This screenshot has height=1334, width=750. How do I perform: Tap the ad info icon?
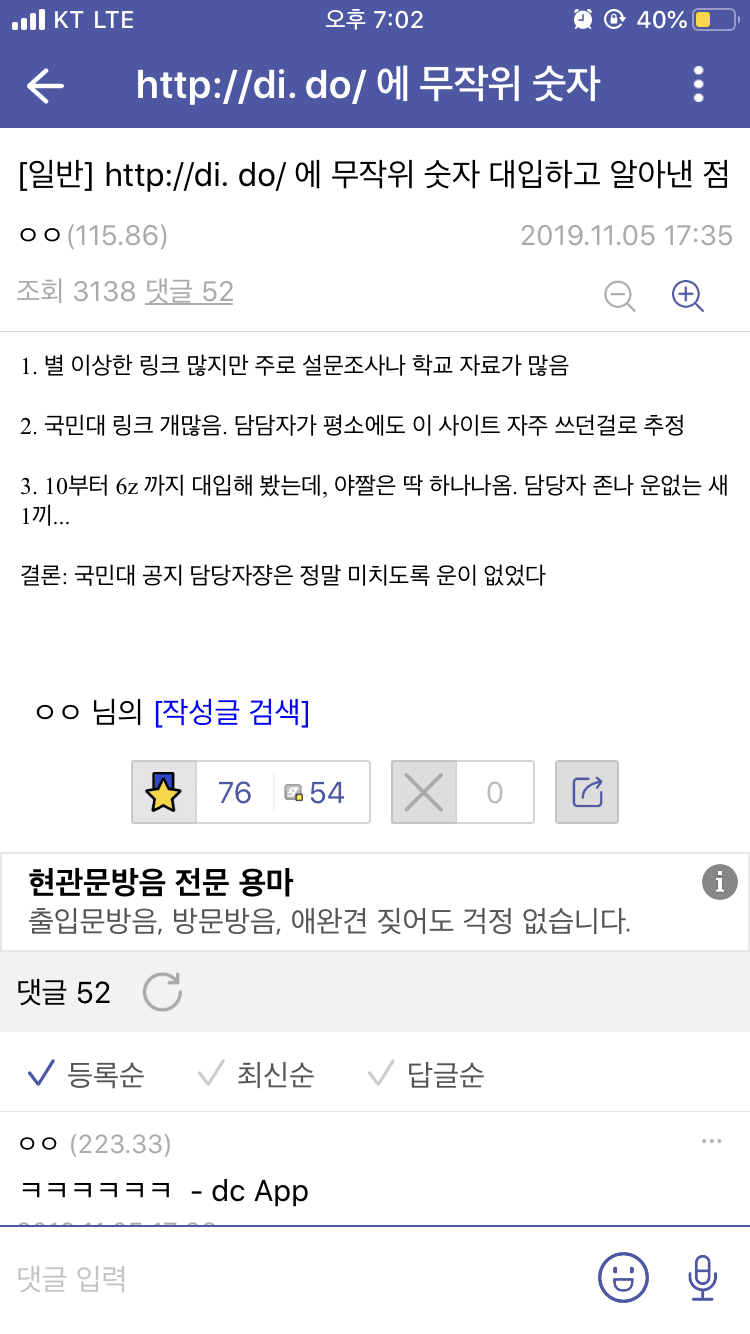[720, 881]
